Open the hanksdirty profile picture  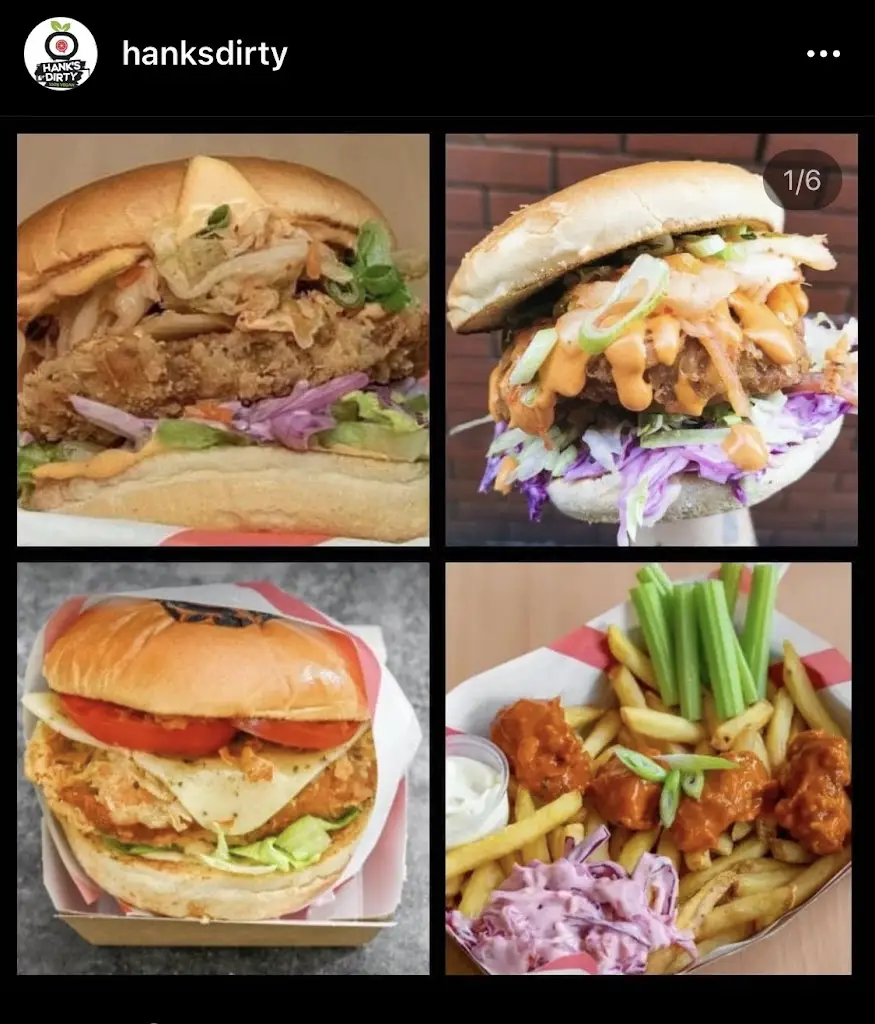tap(60, 54)
